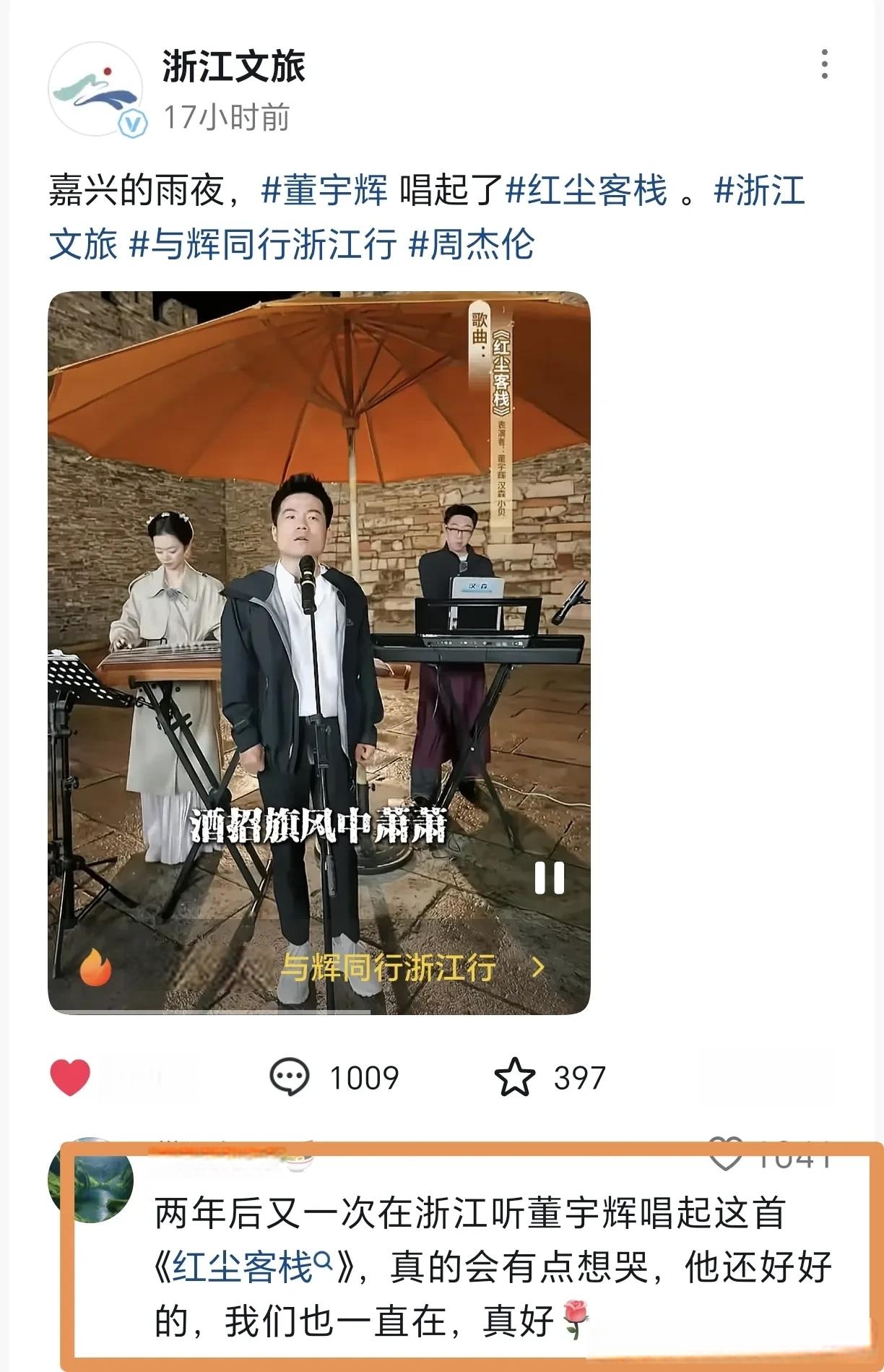Open the #董宇辉 hashtag

pyautogui.click(x=324, y=191)
